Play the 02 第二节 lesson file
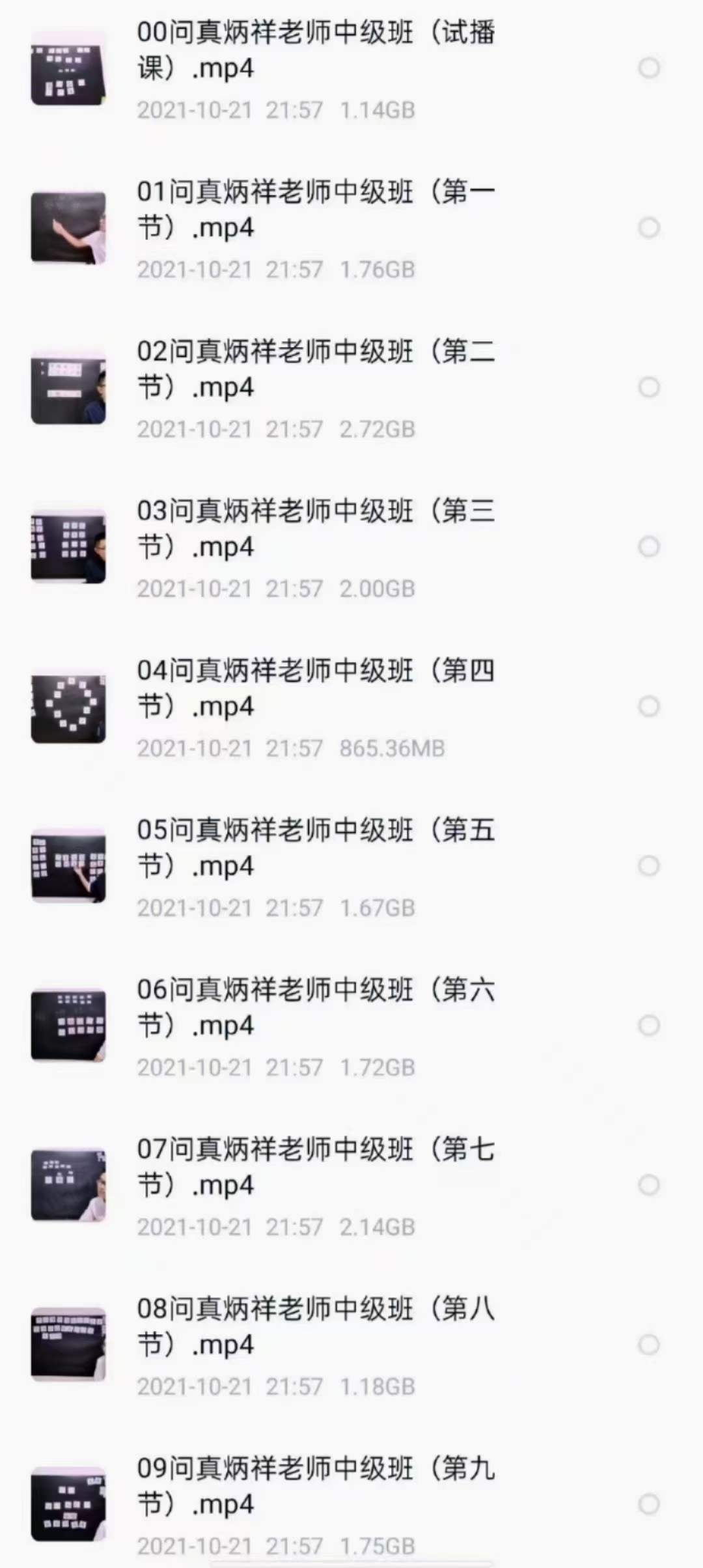 pos(316,369)
